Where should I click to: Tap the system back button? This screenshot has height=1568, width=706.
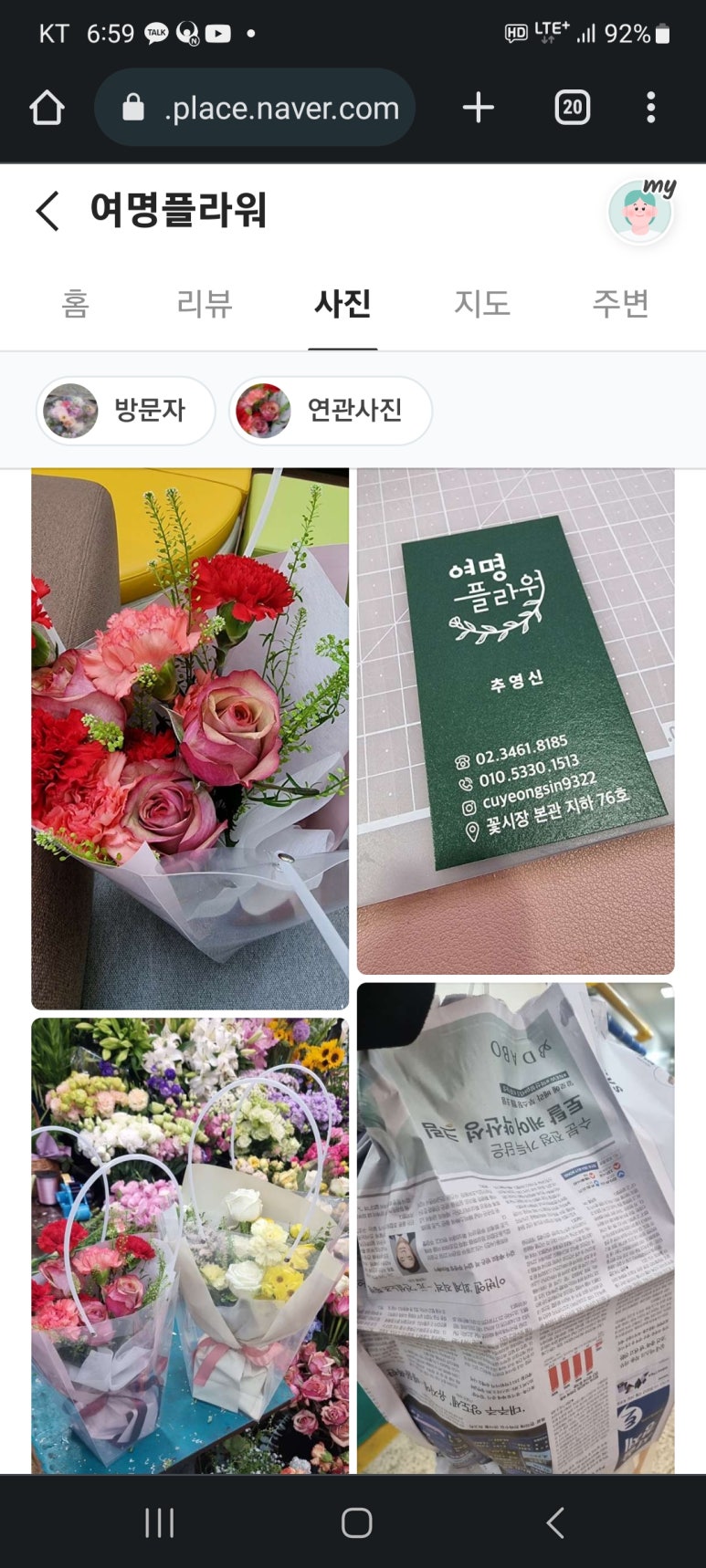(554, 1522)
